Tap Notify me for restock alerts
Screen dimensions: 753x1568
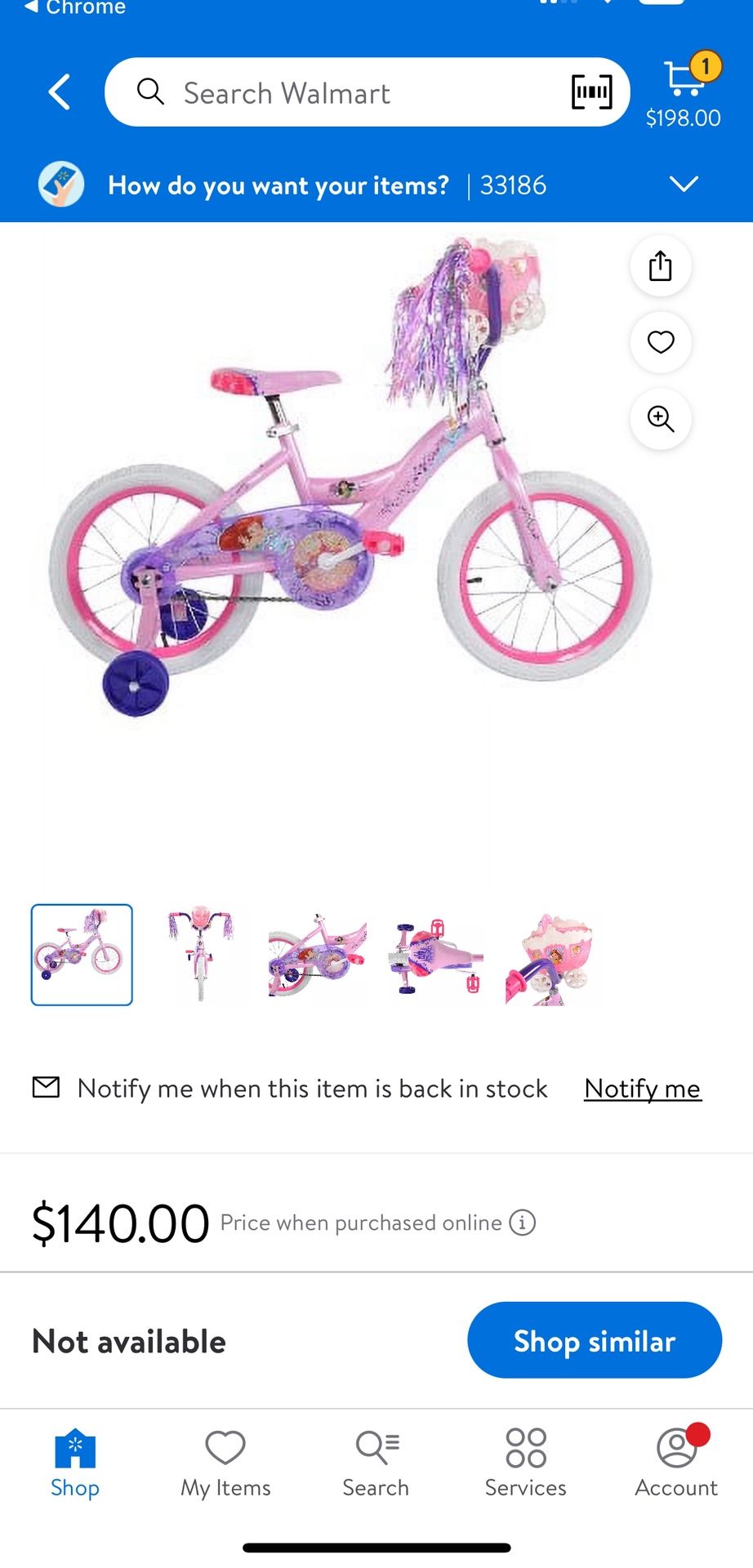[642, 1088]
